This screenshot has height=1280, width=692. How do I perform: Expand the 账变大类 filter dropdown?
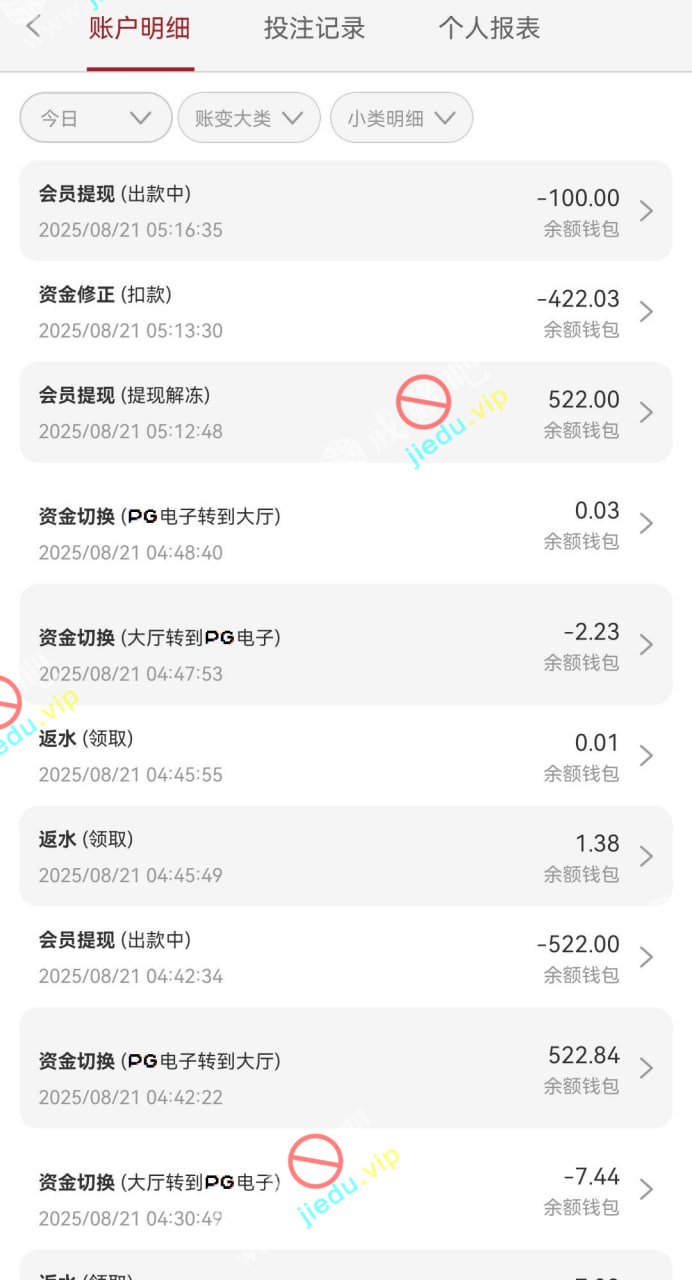coord(249,118)
